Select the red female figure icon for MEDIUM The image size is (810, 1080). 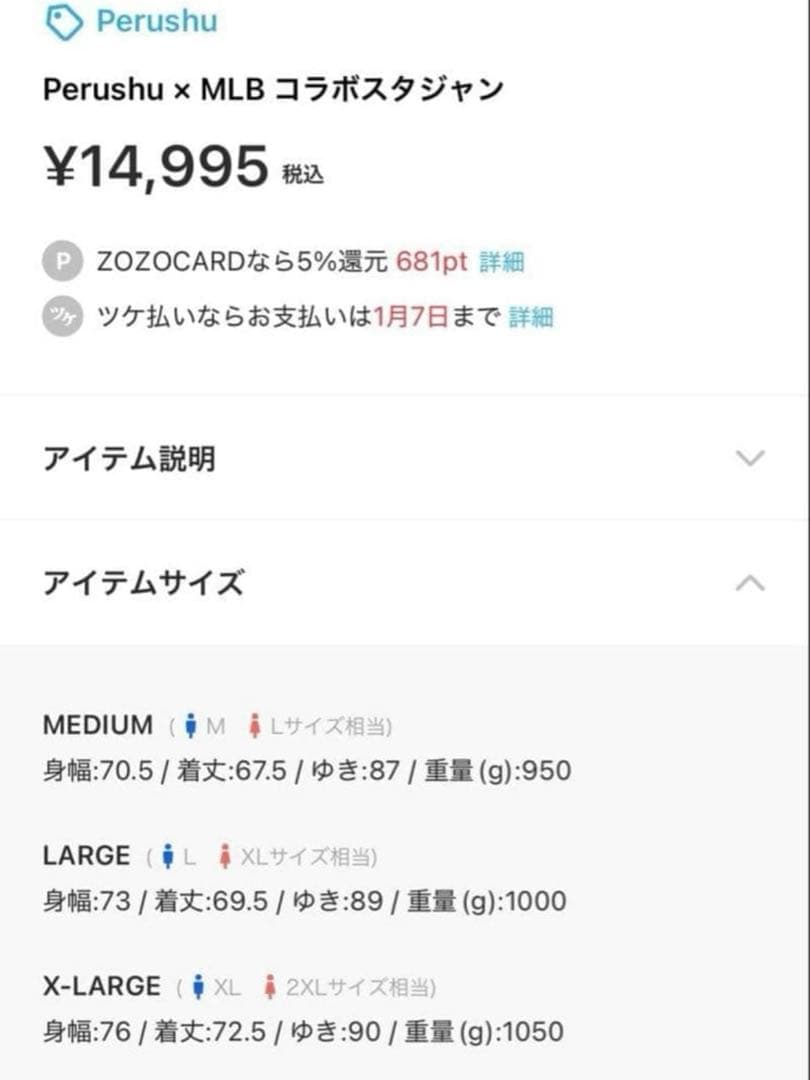pyautogui.click(x=254, y=725)
